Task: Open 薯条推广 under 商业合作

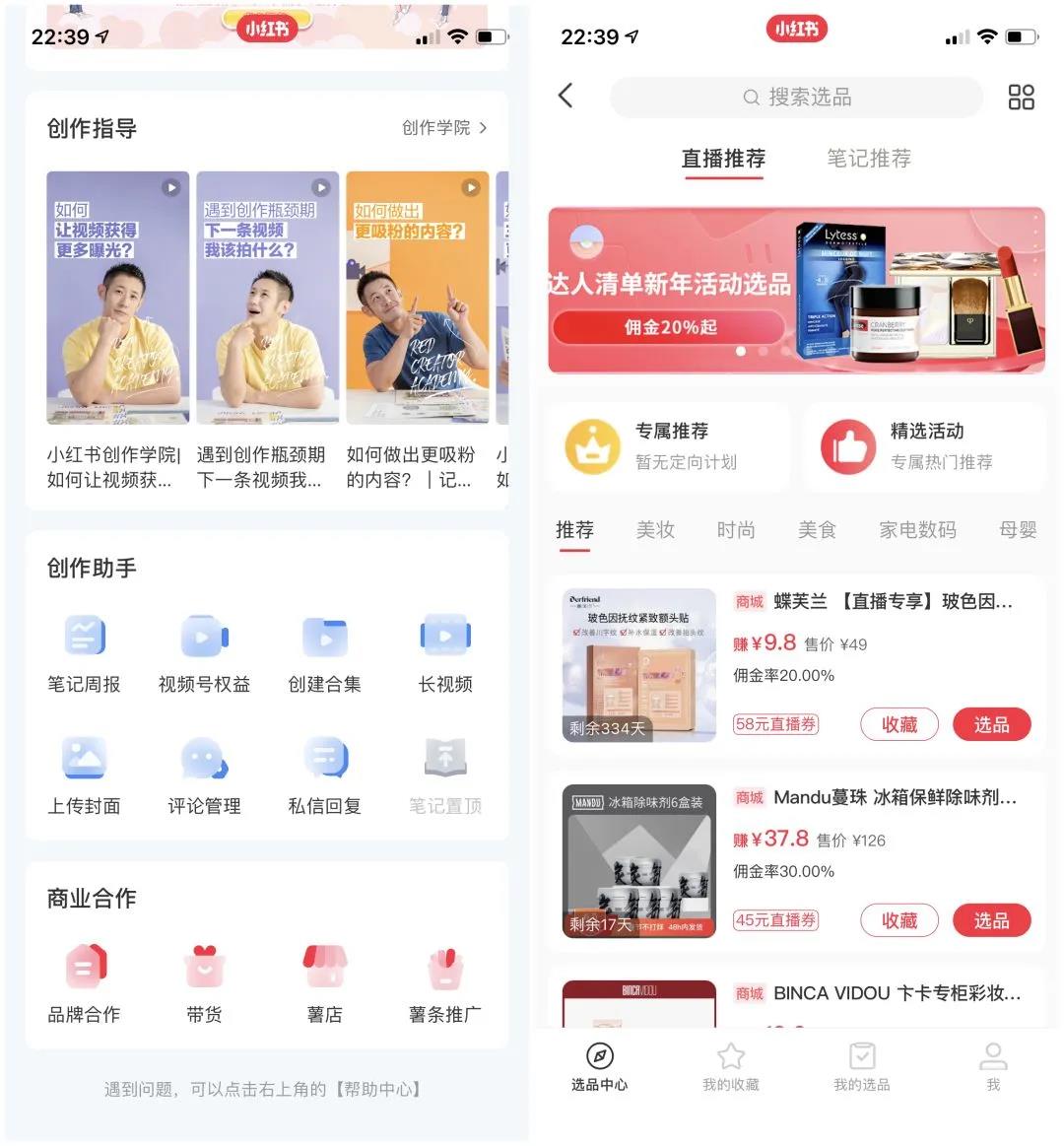Action: tap(445, 983)
